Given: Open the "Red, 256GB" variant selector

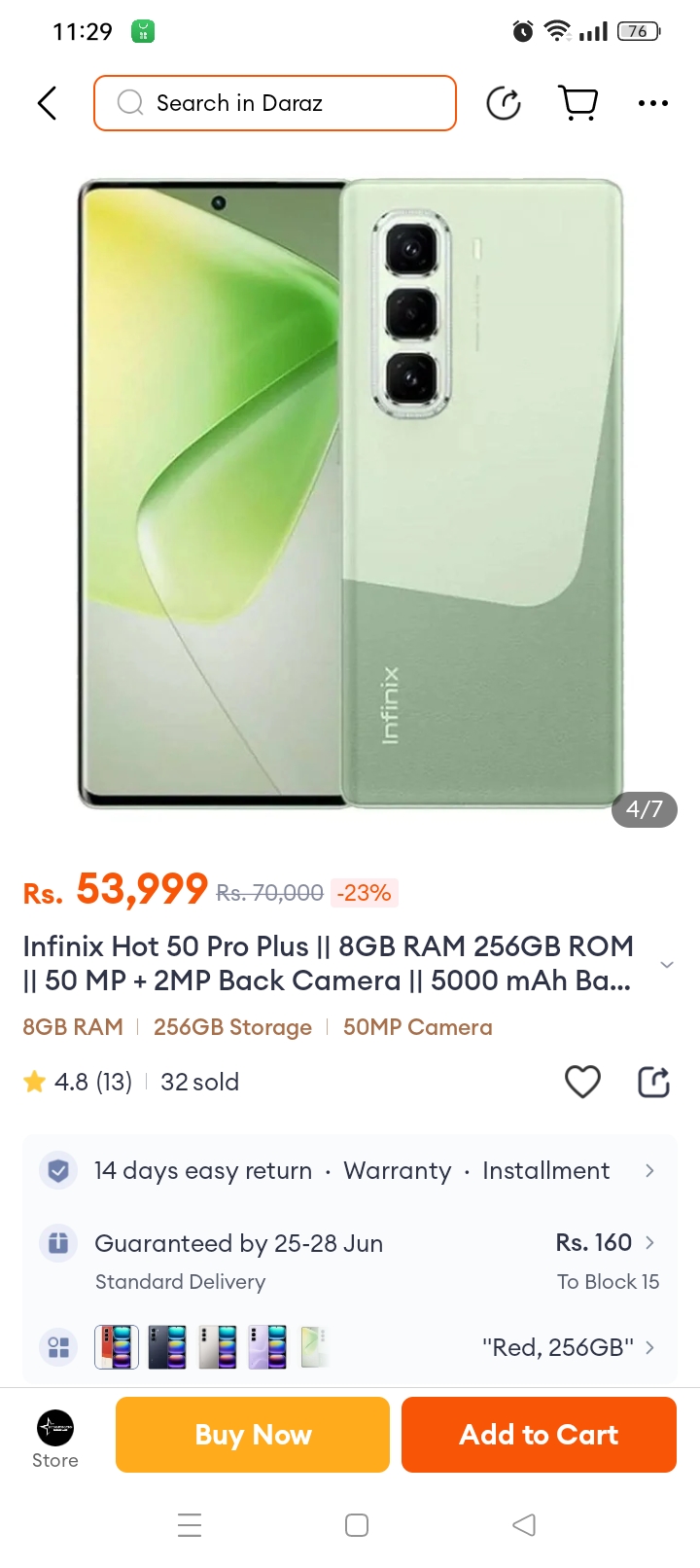Looking at the screenshot, I should tap(568, 1347).
